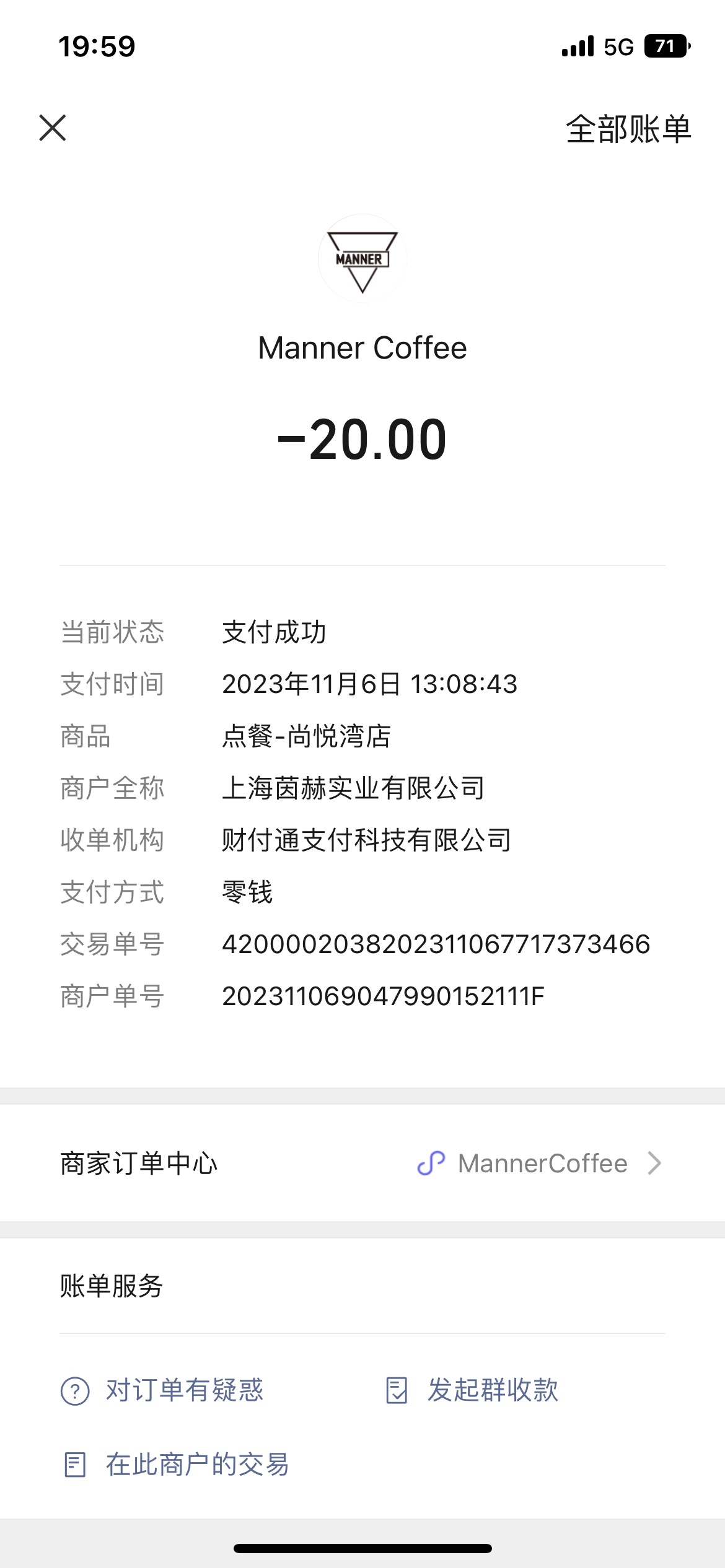Tap 对订单有疑惑 for order help
725x1568 pixels.
click(x=162, y=1390)
